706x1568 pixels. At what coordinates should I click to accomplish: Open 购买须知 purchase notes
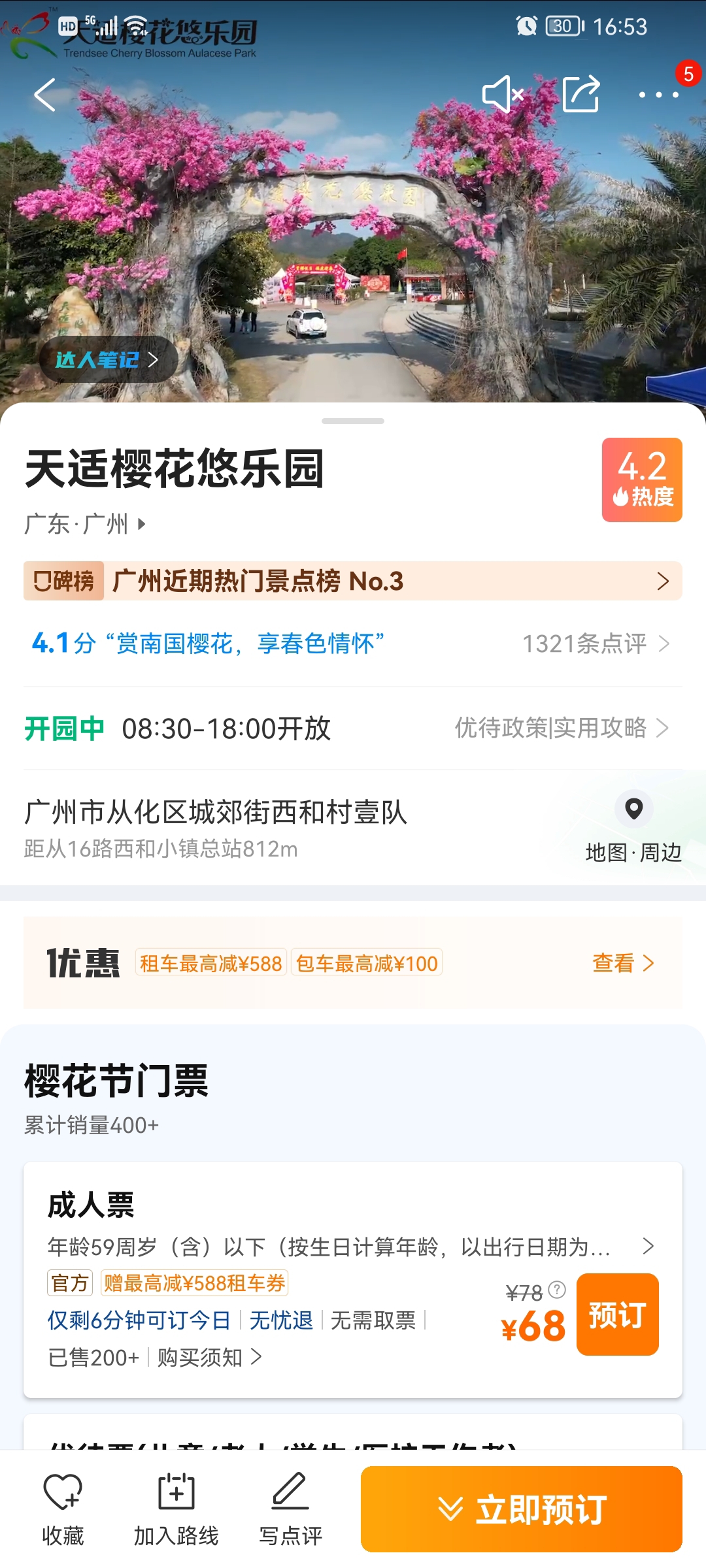(209, 1358)
